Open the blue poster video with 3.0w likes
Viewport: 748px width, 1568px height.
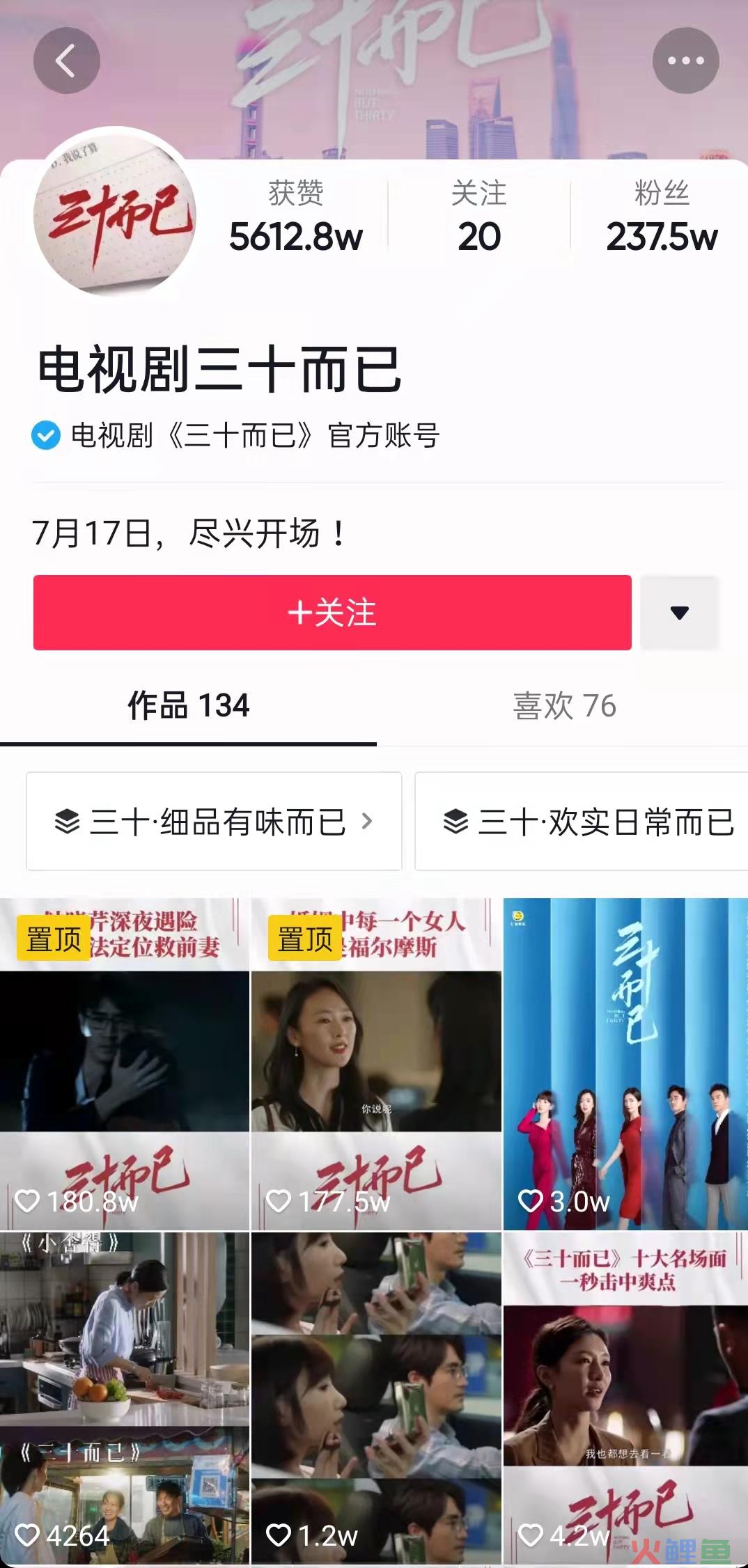coord(625,1065)
